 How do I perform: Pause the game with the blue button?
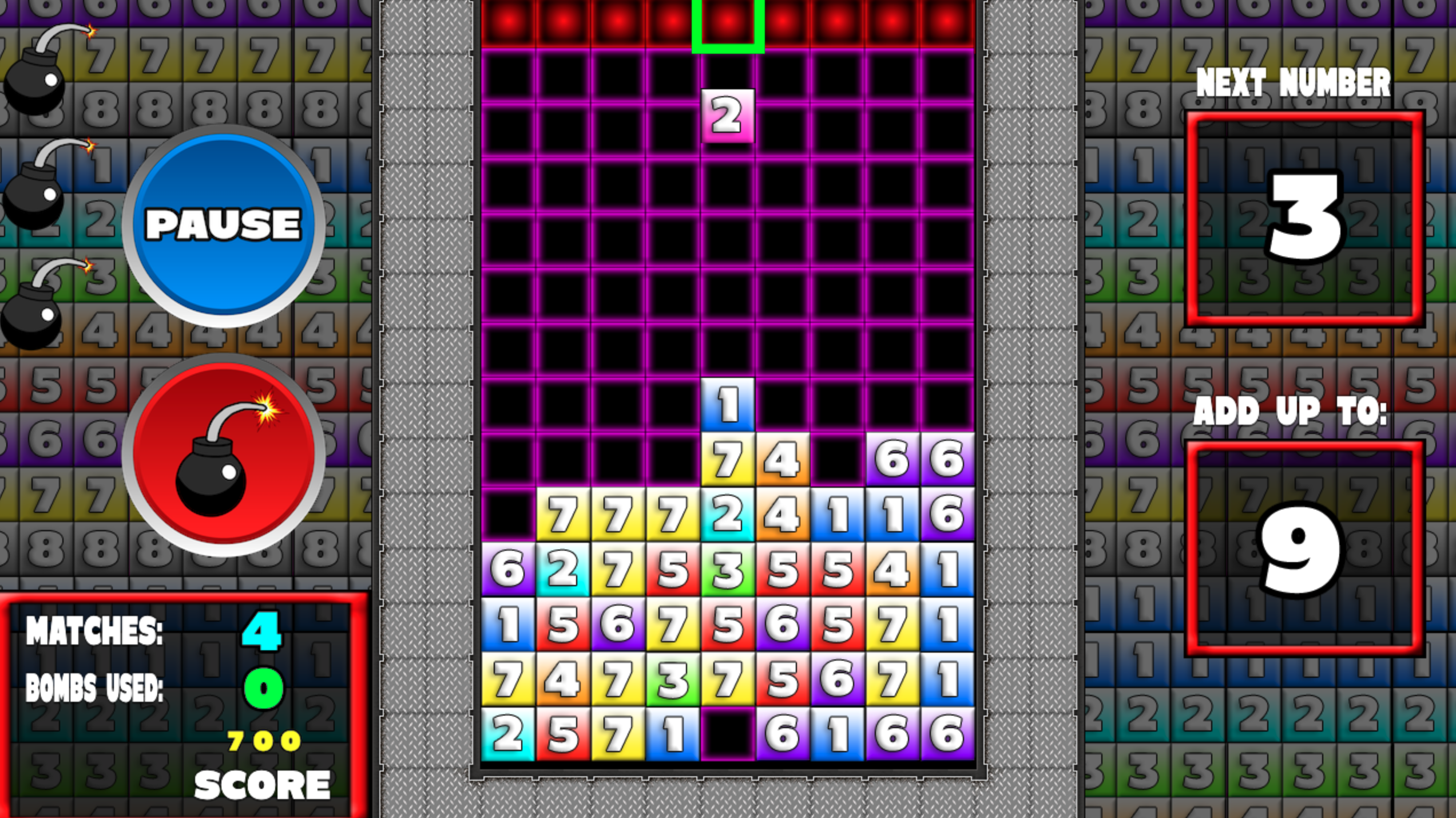[223, 225]
